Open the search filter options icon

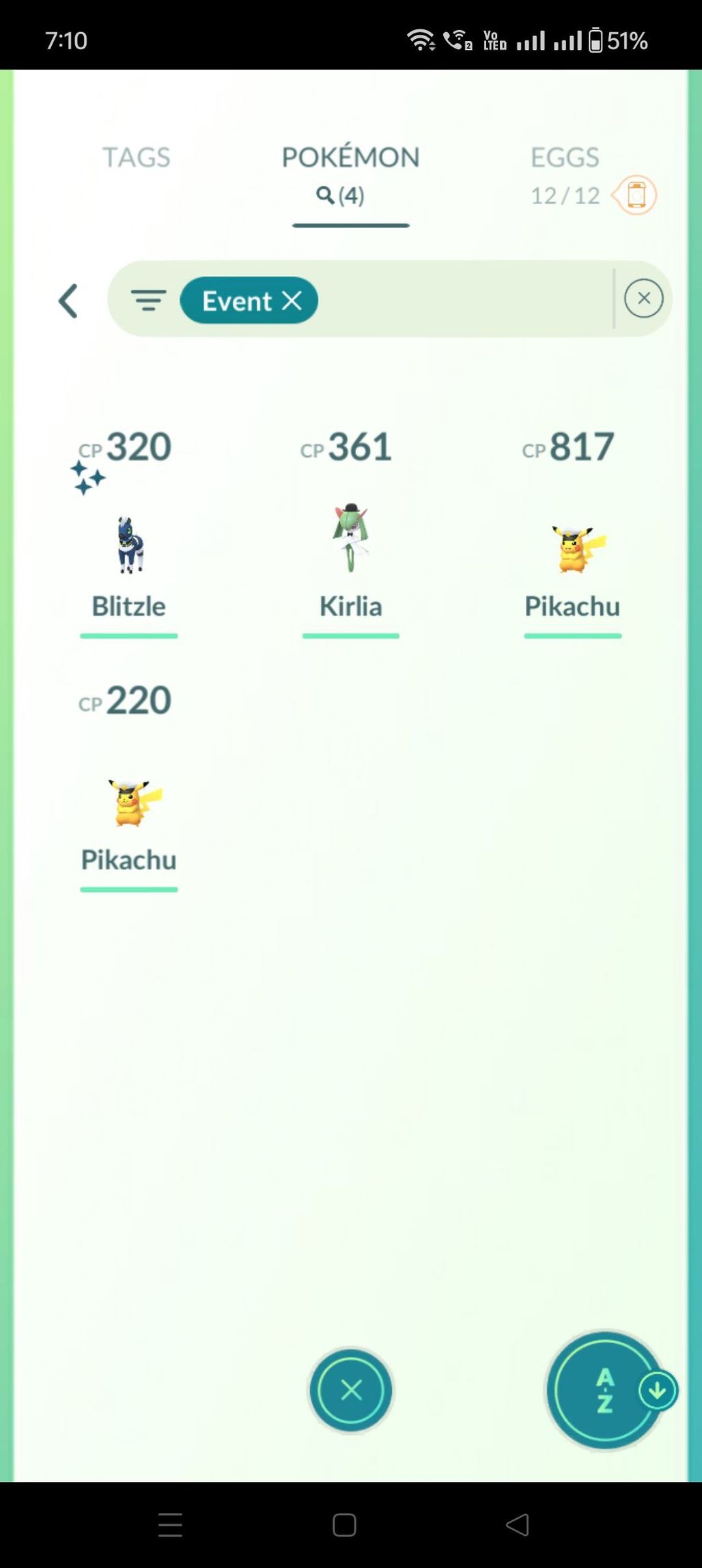[148, 300]
